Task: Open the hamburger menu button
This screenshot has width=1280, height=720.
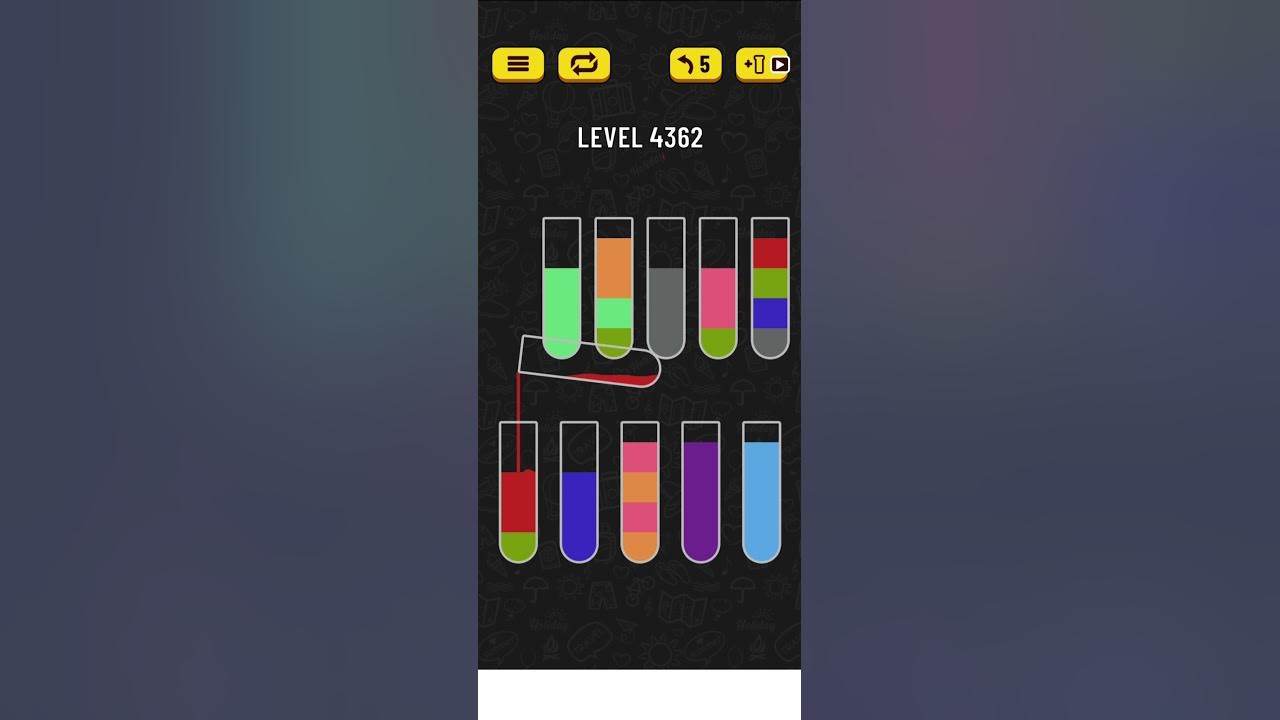Action: 517,64
